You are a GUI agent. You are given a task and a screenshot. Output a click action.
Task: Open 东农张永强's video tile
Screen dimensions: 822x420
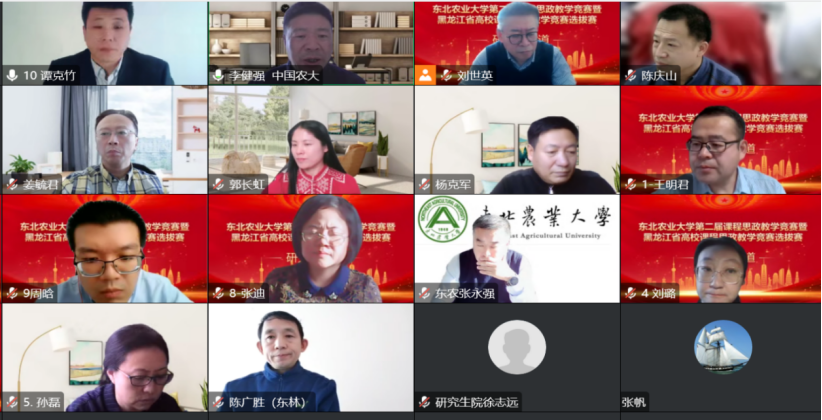[516, 248]
